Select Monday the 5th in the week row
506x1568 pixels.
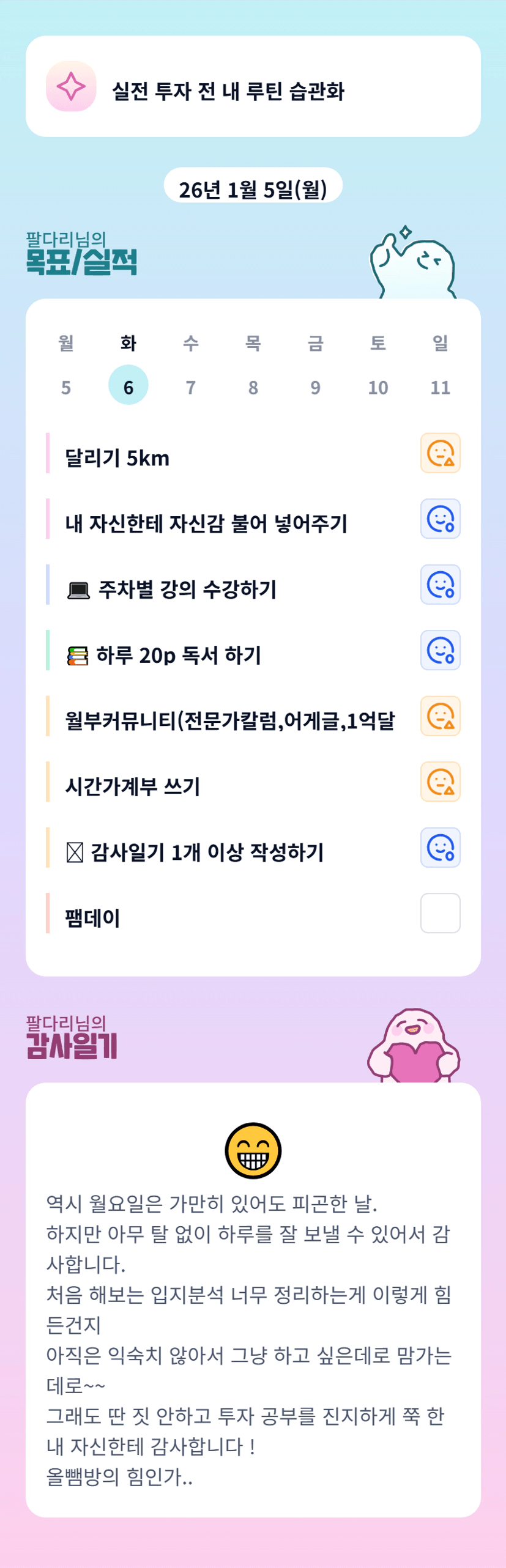[x=66, y=386]
